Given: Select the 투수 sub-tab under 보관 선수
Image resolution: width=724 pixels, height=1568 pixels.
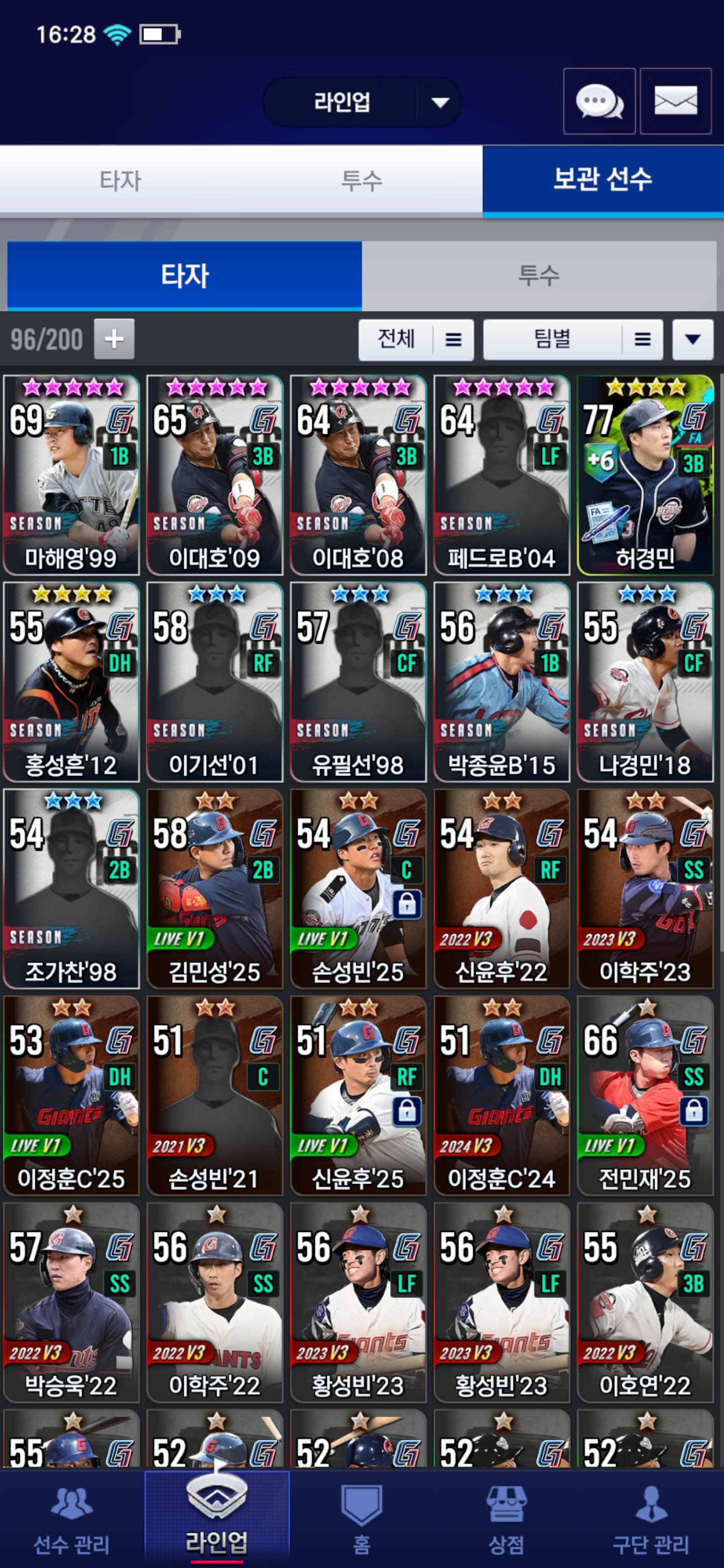Looking at the screenshot, I should 538,276.
